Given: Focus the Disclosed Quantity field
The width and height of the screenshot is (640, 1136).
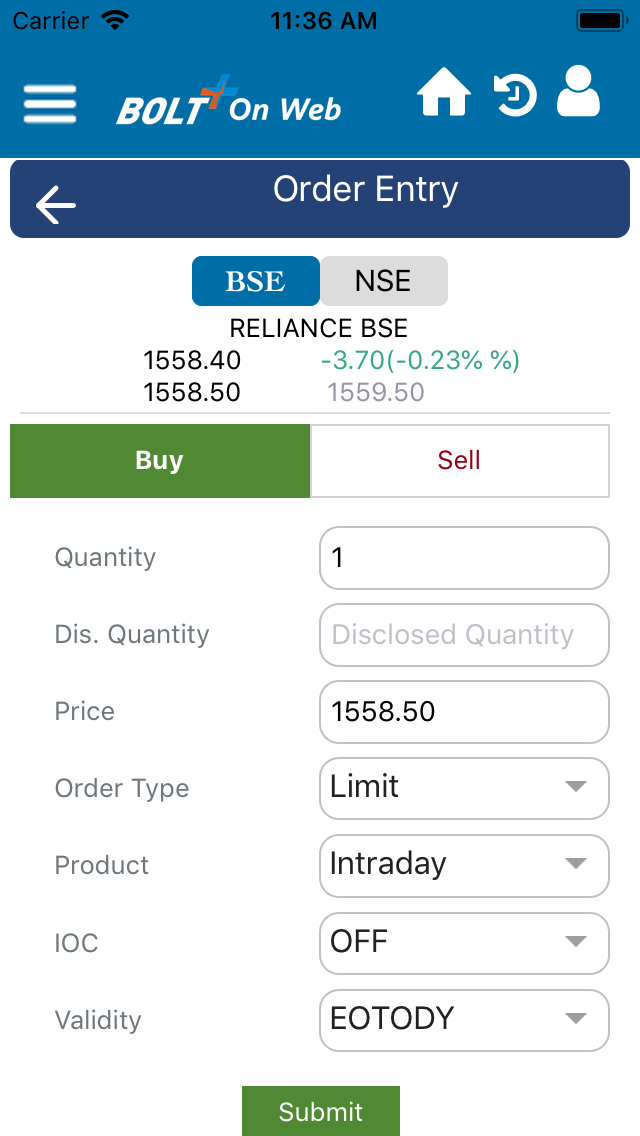Looking at the screenshot, I should coord(464,635).
